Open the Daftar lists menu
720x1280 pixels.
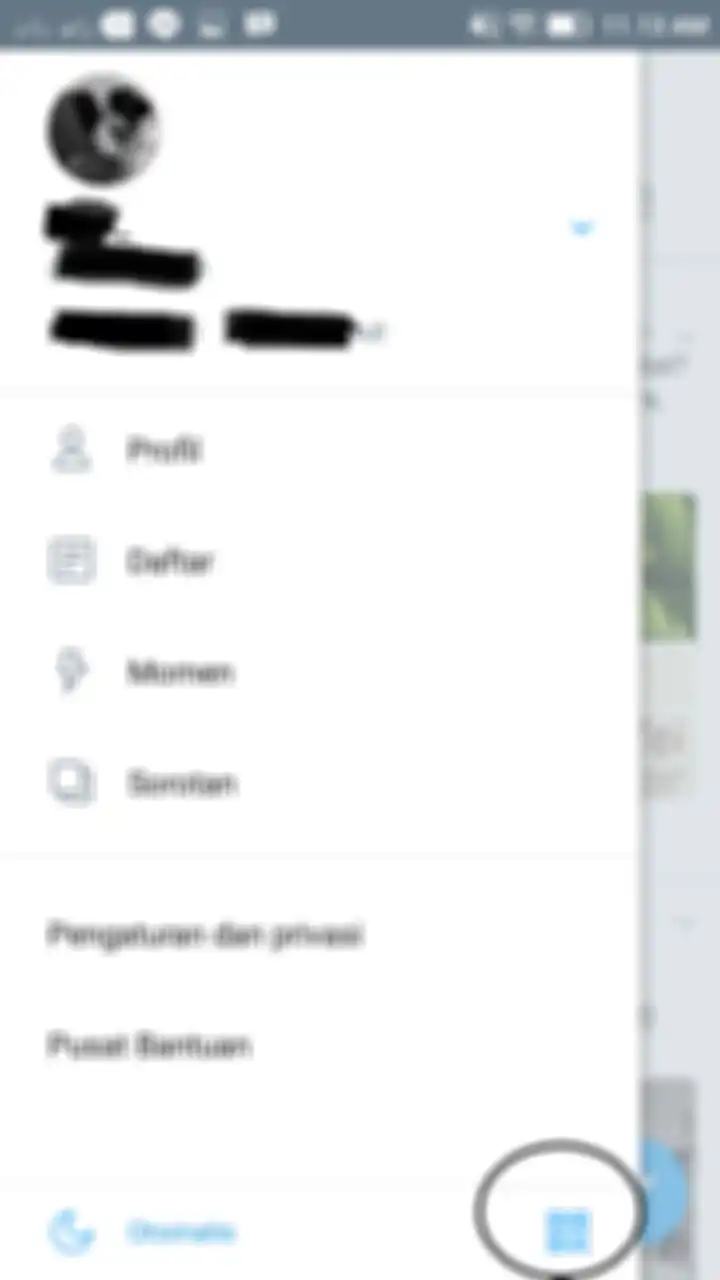(x=170, y=561)
